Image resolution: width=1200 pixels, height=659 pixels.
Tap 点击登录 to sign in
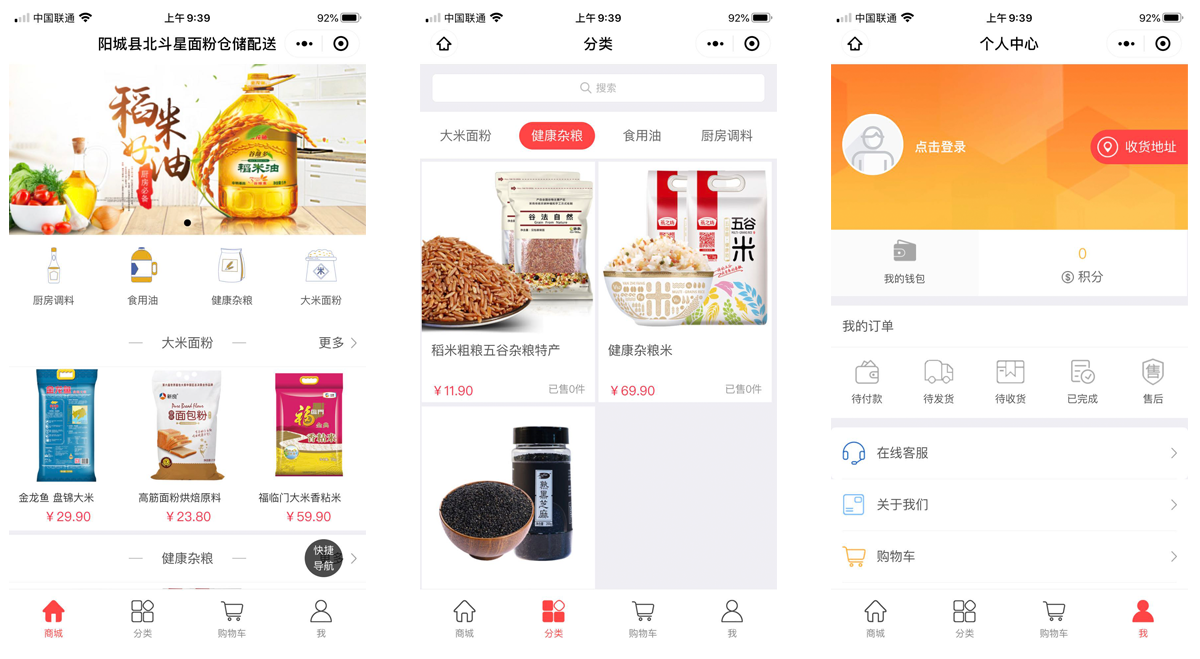pyautogui.click(x=940, y=147)
